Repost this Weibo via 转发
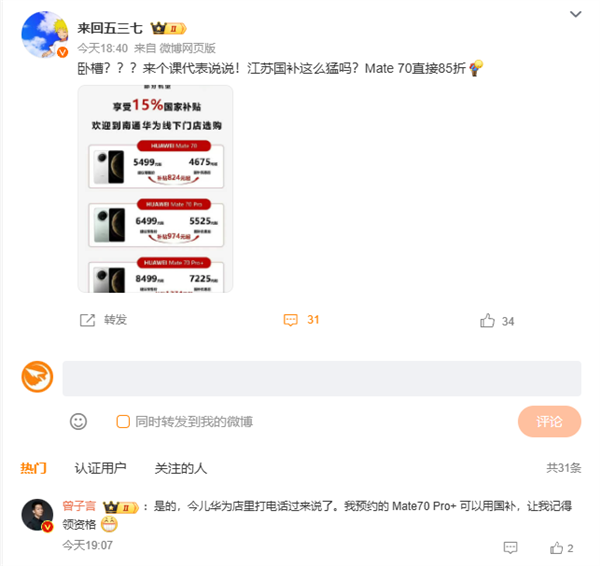This screenshot has height=566, width=600. [x=103, y=320]
